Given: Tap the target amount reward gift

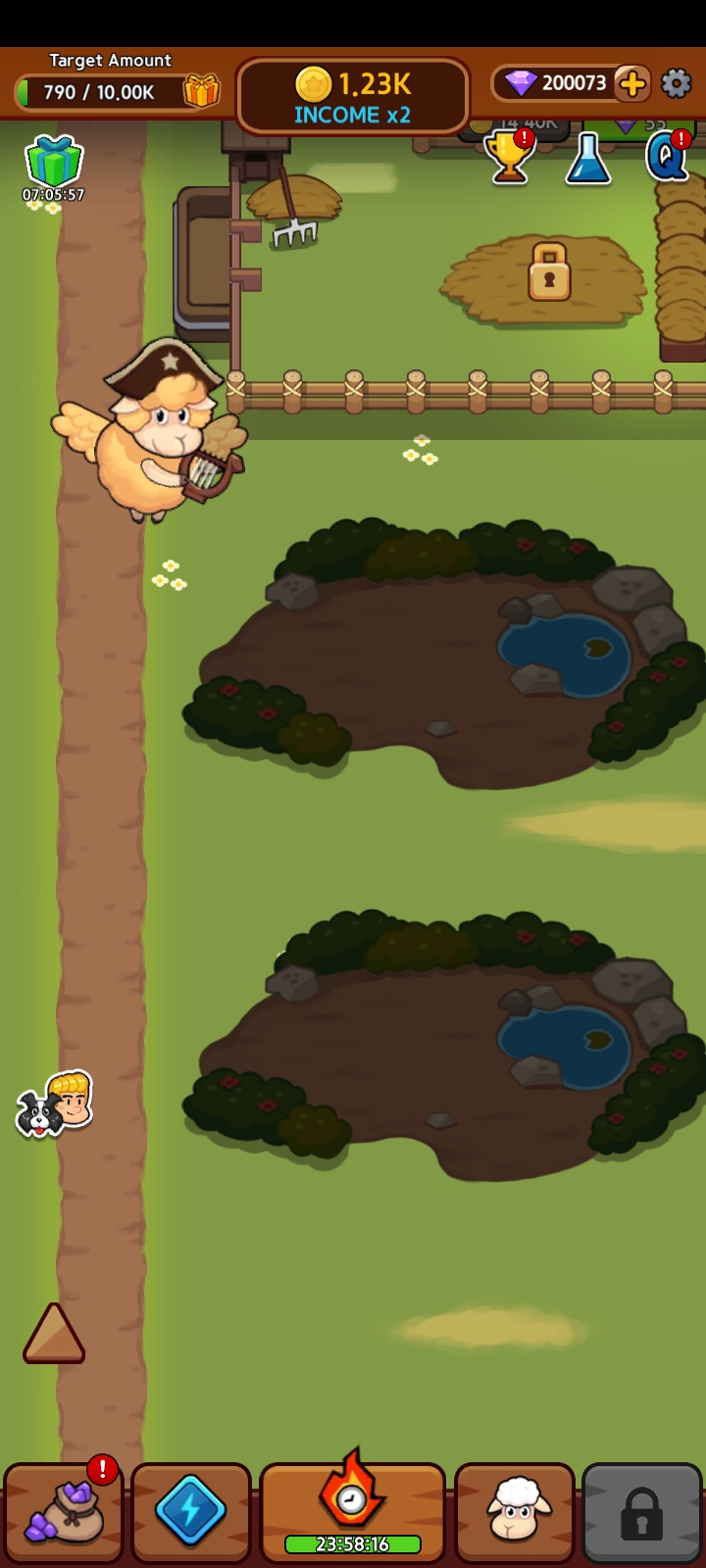Looking at the screenshot, I should (x=202, y=92).
